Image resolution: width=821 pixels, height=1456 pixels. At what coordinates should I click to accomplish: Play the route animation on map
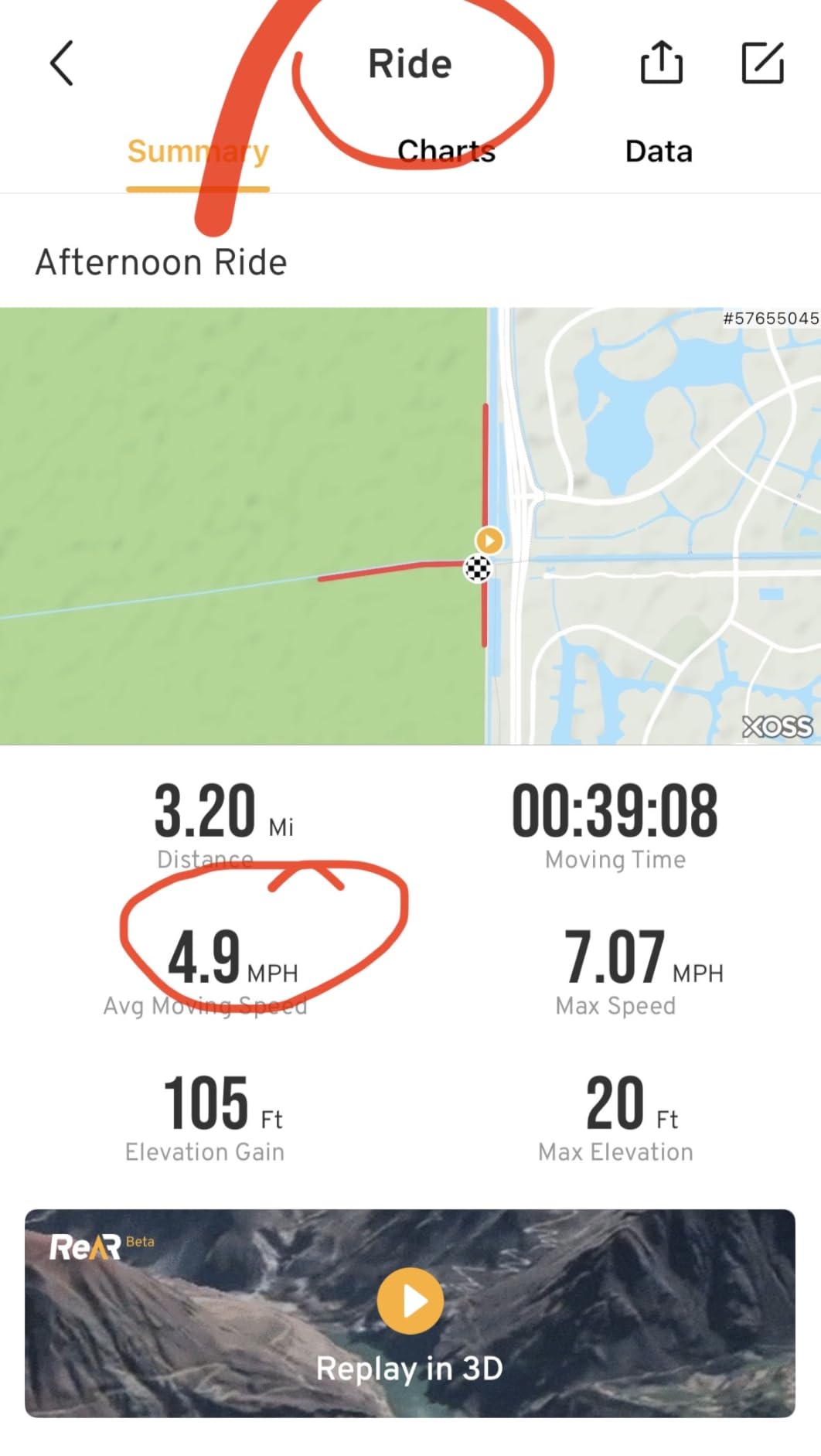(489, 540)
